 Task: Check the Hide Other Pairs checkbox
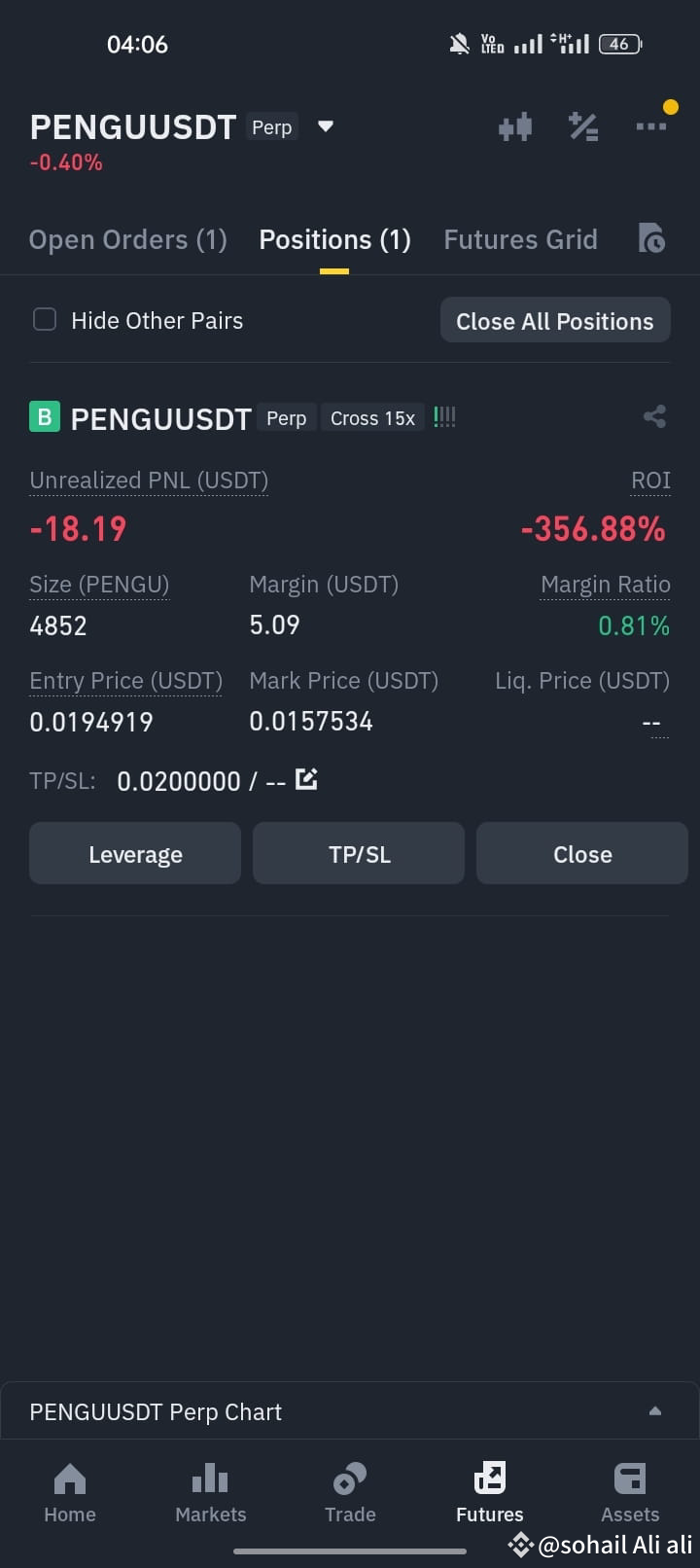pos(45,320)
